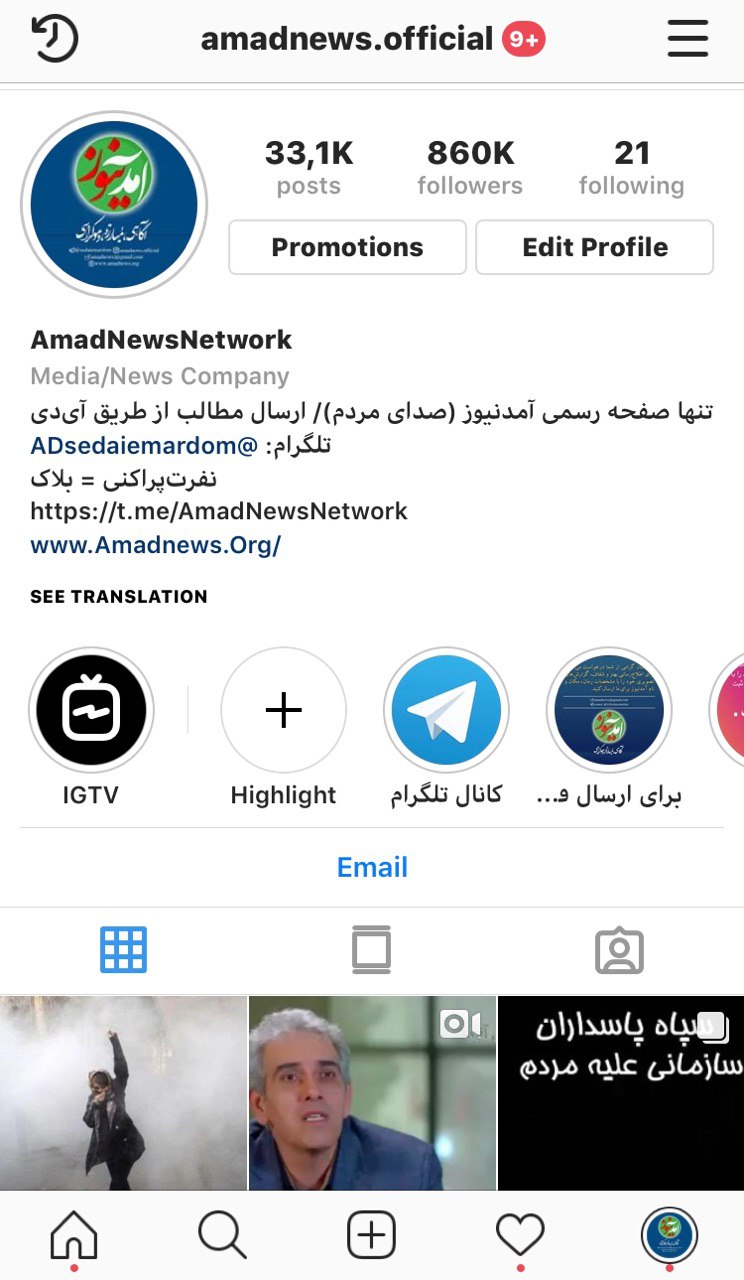View the 860K followers list
Viewport: 744px width, 1280px height.
pos(470,168)
